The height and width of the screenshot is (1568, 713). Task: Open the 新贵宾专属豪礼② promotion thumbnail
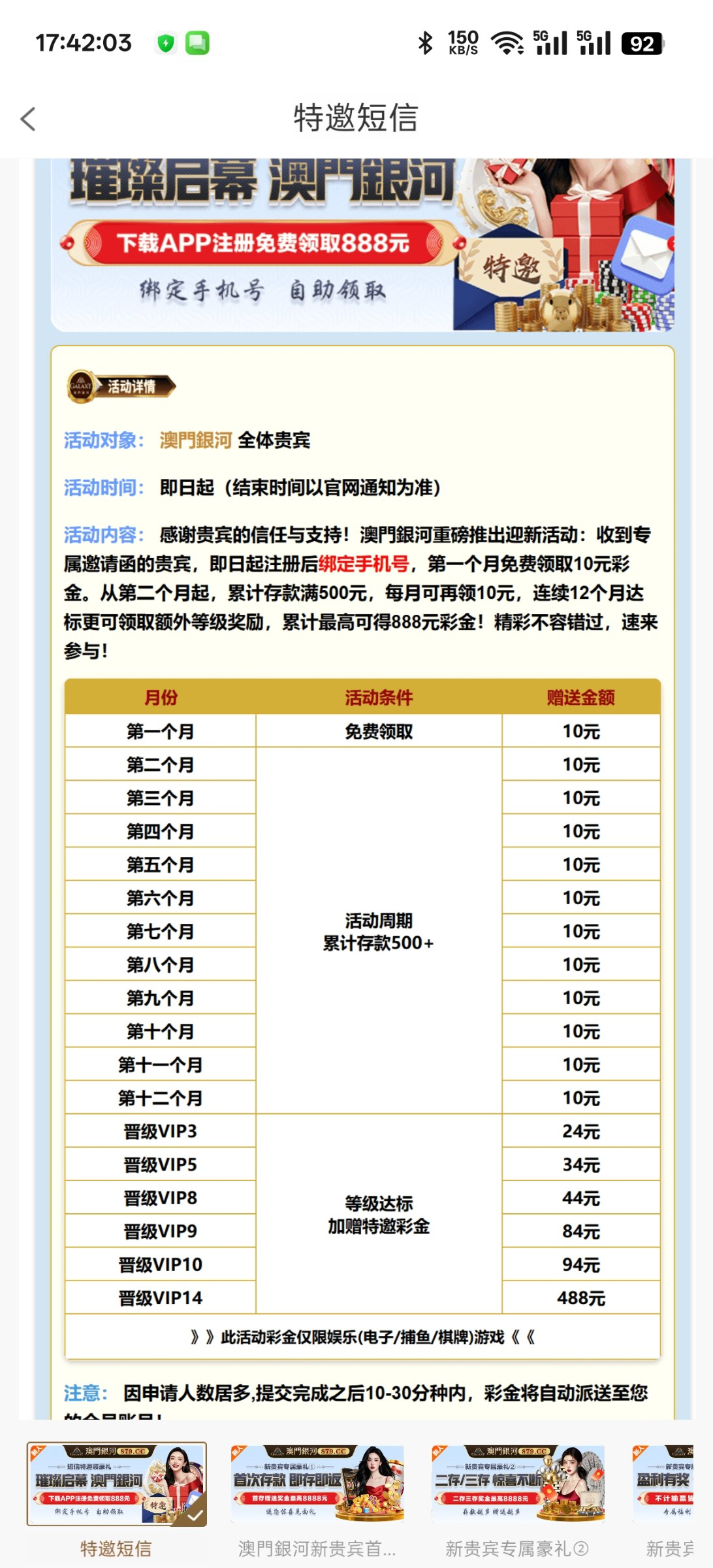518,1484
